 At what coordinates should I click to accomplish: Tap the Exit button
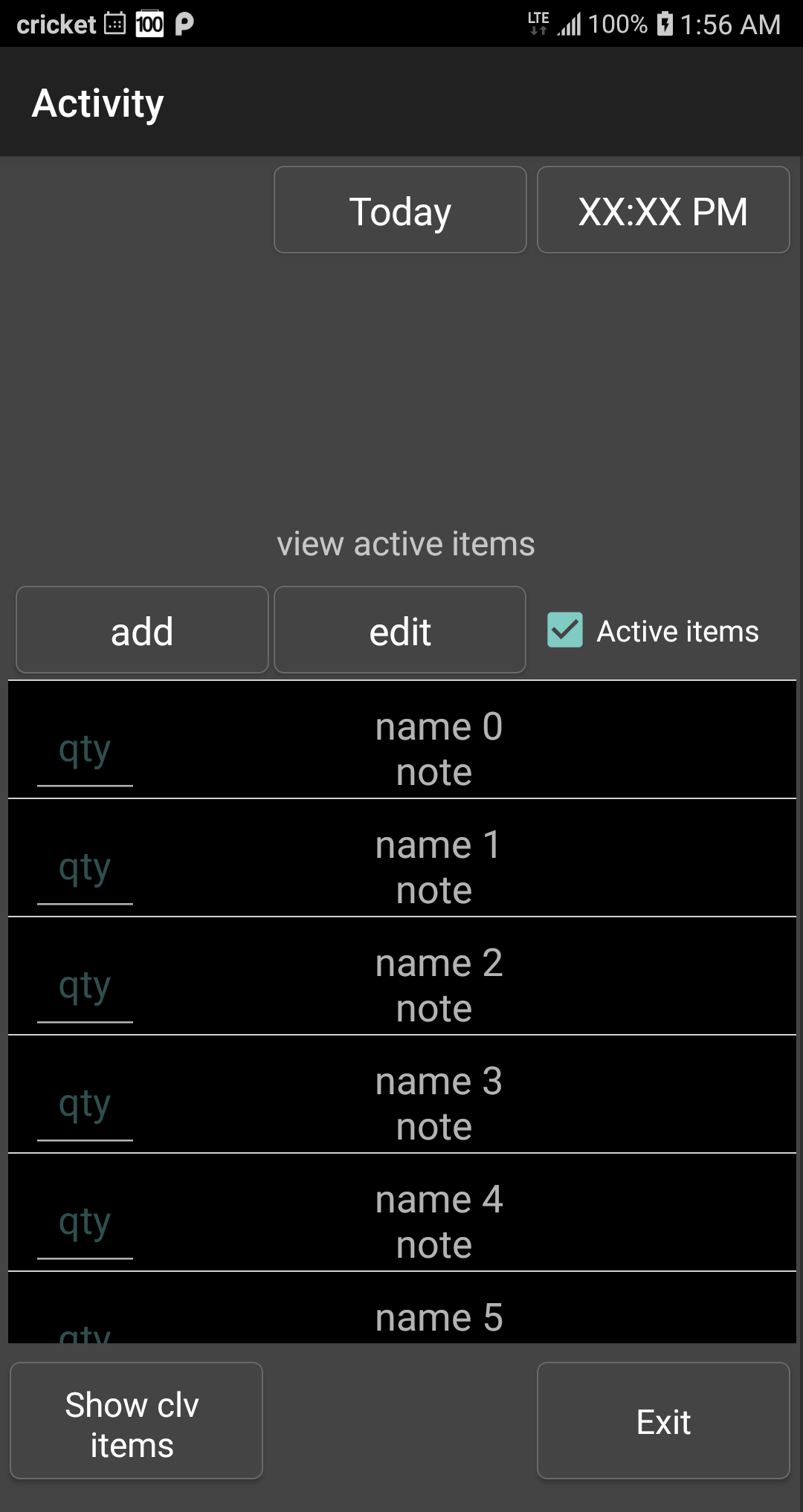[662, 1421]
